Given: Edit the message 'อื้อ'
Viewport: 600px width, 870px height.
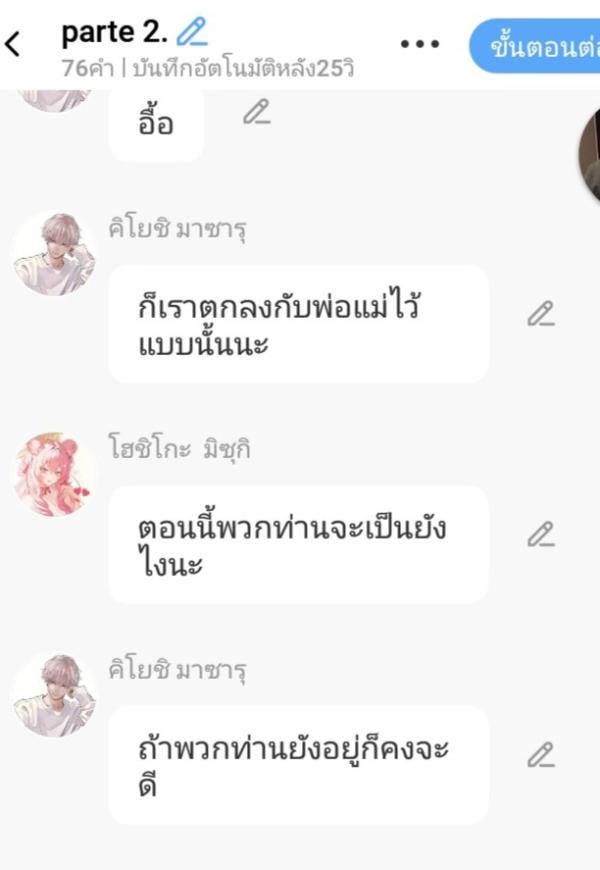Looking at the screenshot, I should coord(256,112).
